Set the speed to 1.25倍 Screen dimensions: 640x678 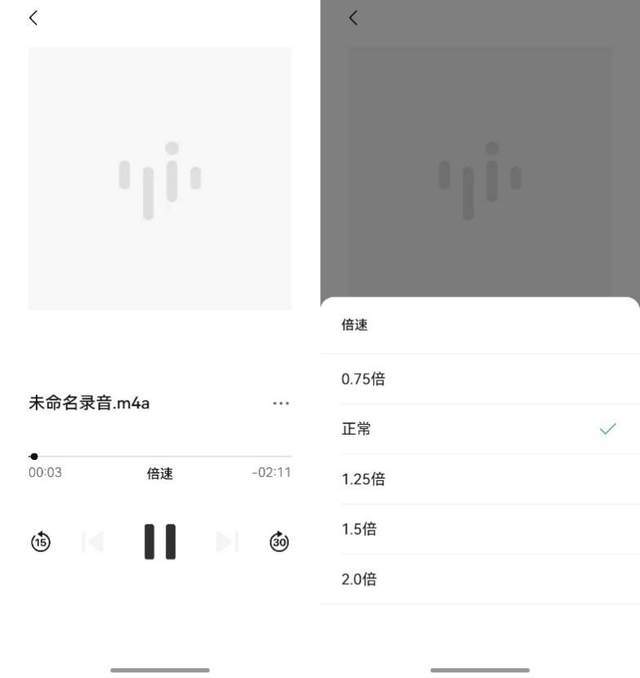point(480,479)
